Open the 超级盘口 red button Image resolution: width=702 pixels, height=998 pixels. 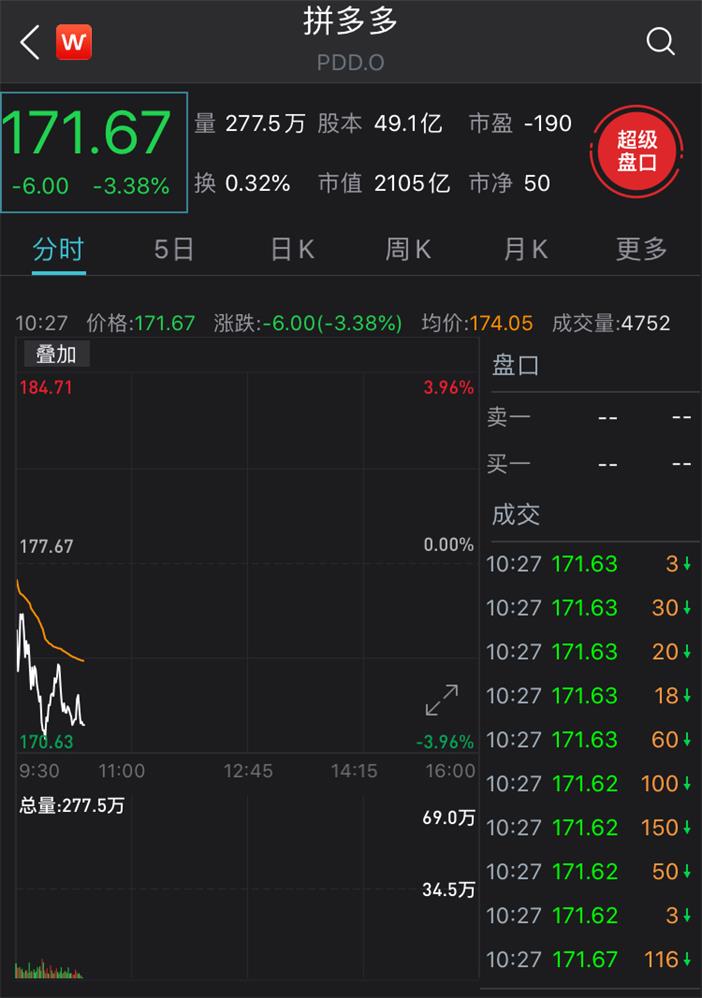coord(637,152)
